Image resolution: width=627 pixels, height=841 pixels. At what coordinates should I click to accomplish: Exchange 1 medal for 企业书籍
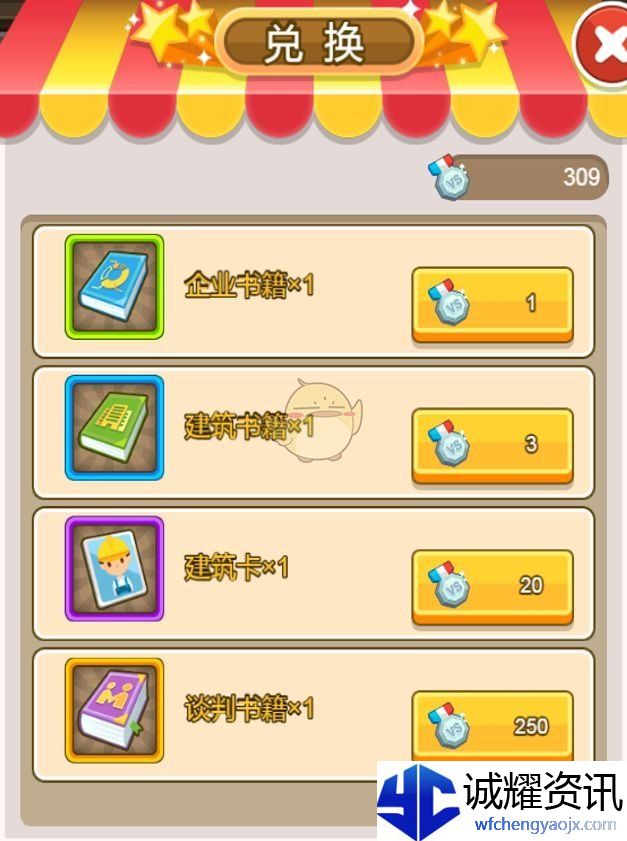tap(492, 304)
